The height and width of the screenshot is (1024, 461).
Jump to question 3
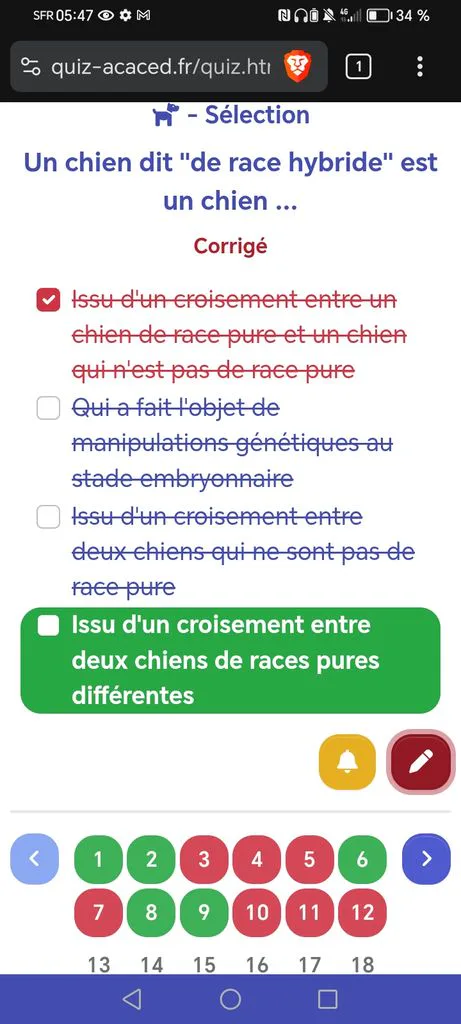204,859
